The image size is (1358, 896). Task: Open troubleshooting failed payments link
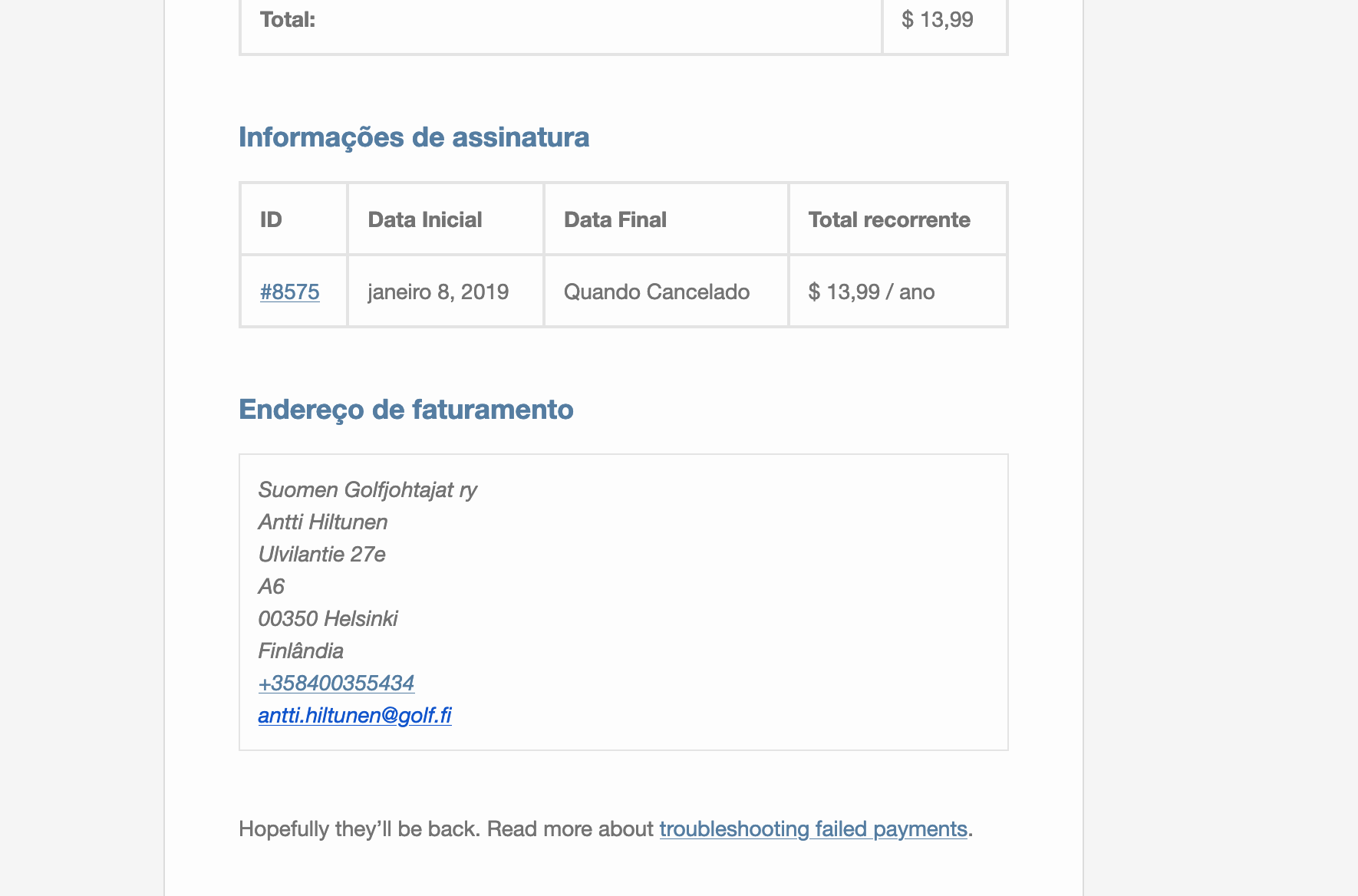812,829
